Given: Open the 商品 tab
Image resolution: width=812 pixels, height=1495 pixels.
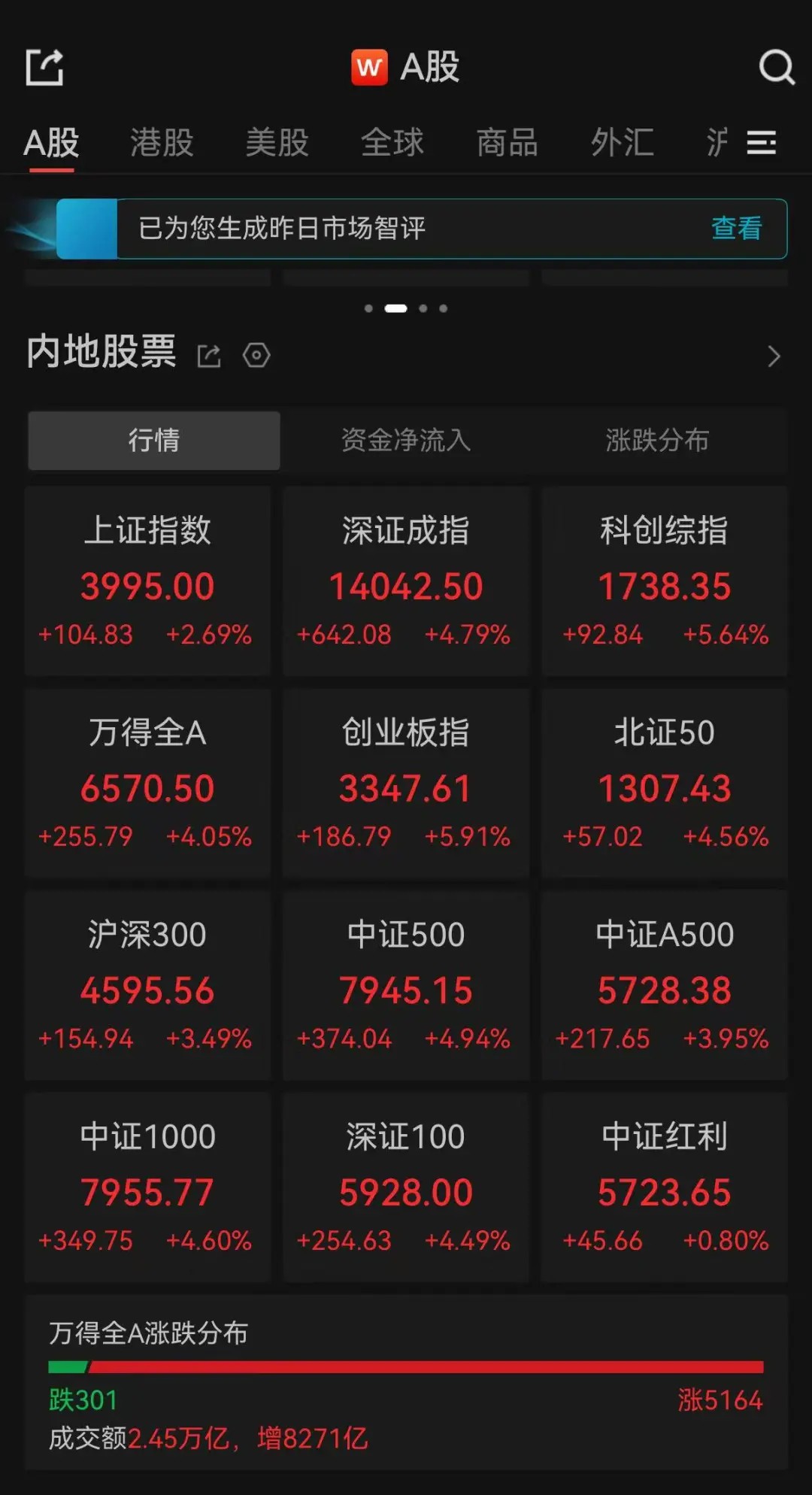Looking at the screenshot, I should pyautogui.click(x=506, y=143).
